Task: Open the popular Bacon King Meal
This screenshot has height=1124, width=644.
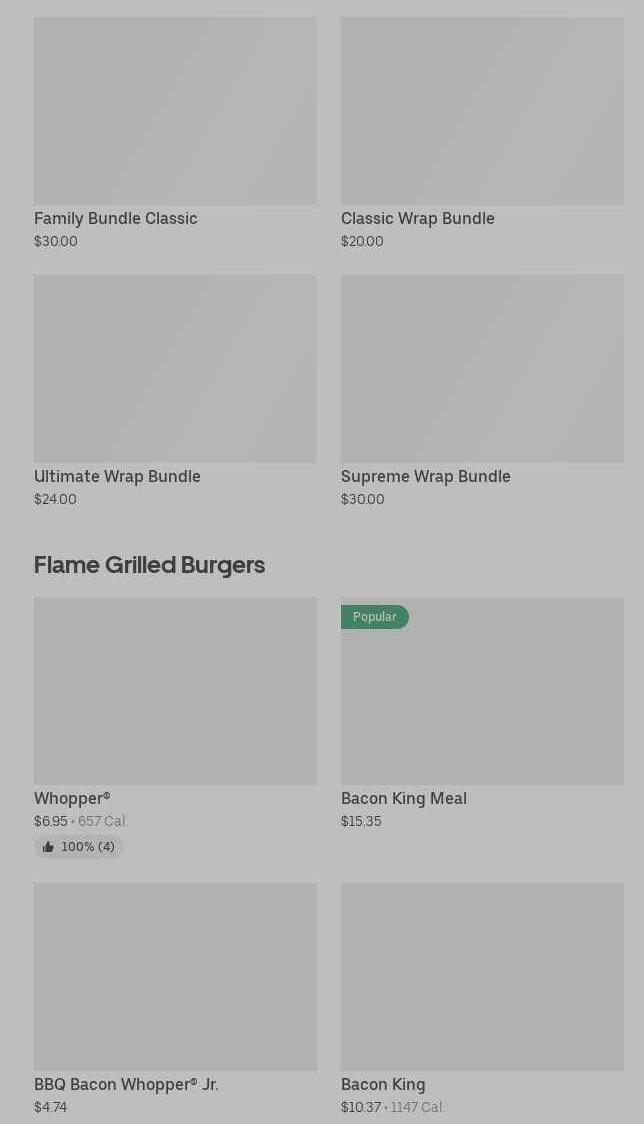Action: tap(482, 713)
